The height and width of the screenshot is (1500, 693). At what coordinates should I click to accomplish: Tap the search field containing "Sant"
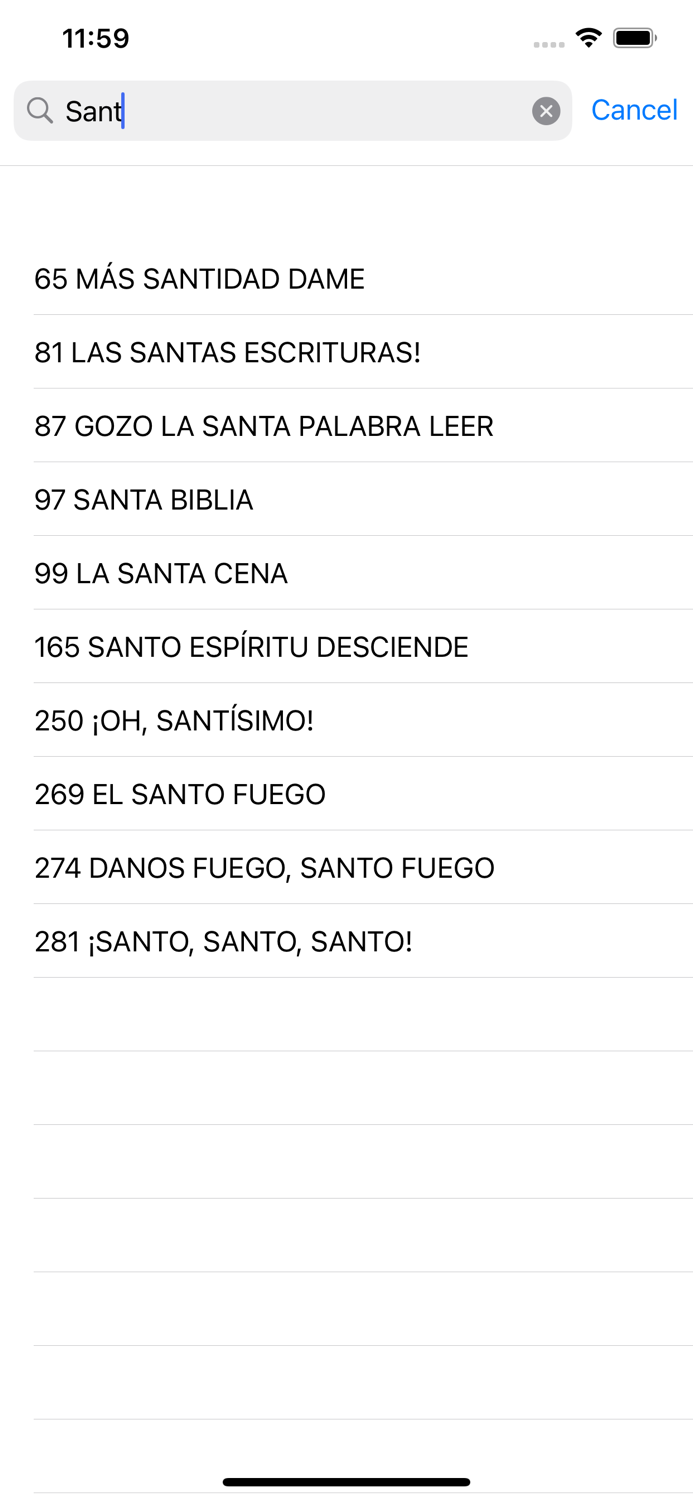coord(290,111)
